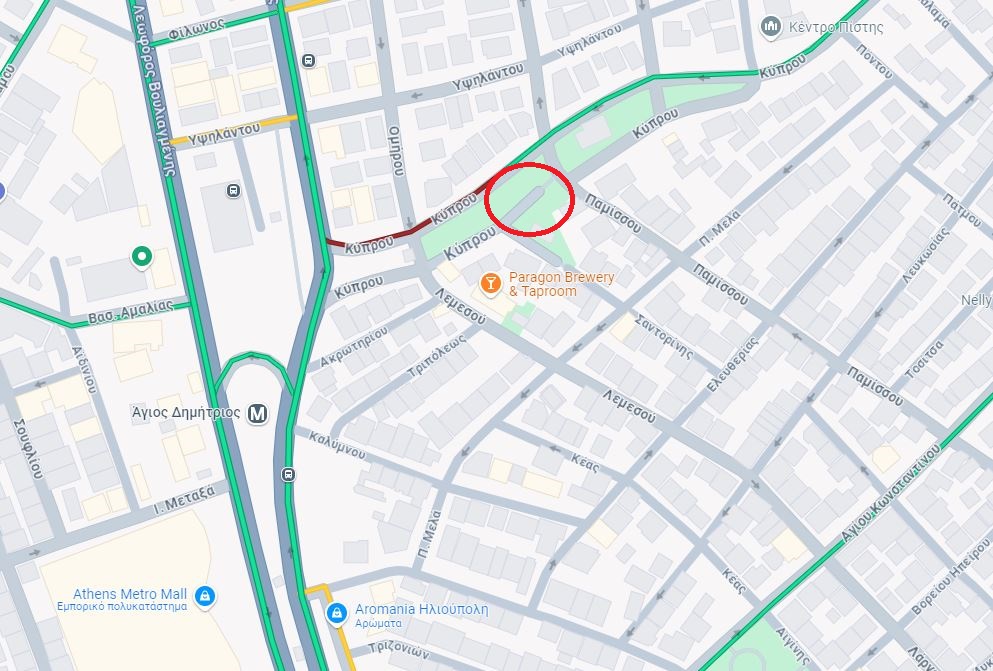Tap the Άγιος Δημήτριος metro station icon

coord(258,412)
